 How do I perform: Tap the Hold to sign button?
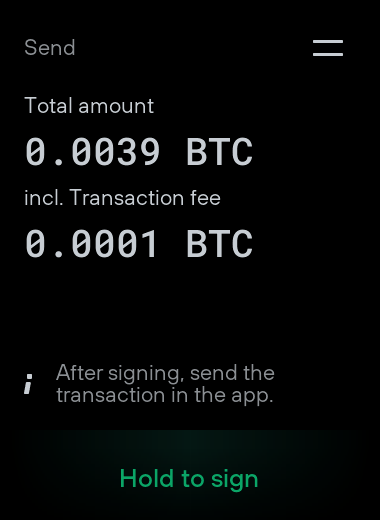(x=189, y=475)
